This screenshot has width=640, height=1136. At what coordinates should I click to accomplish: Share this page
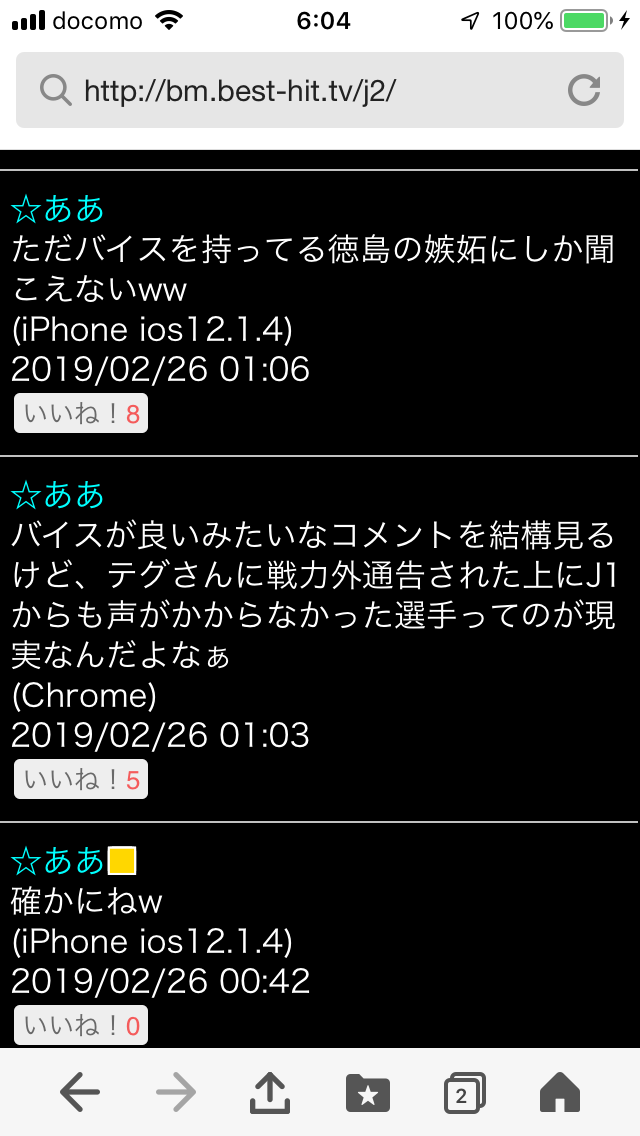(x=271, y=1093)
